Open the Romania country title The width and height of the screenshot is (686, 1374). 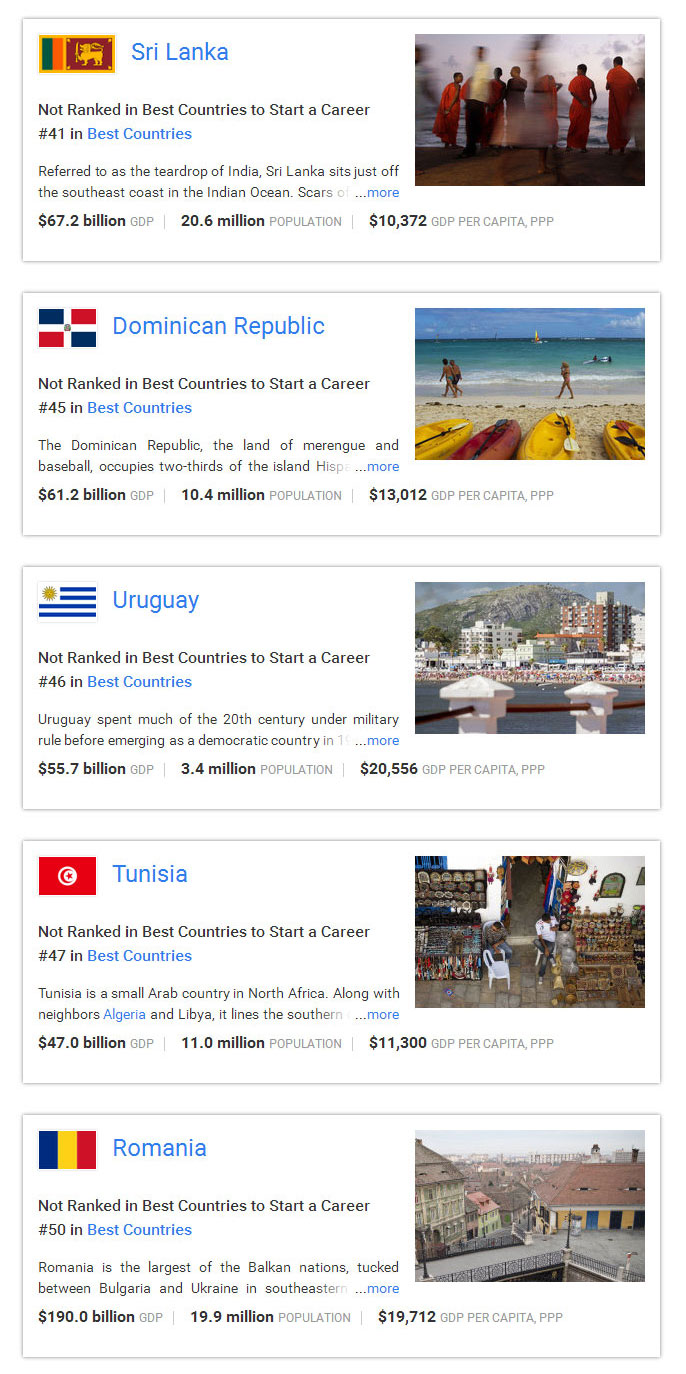(x=159, y=1148)
